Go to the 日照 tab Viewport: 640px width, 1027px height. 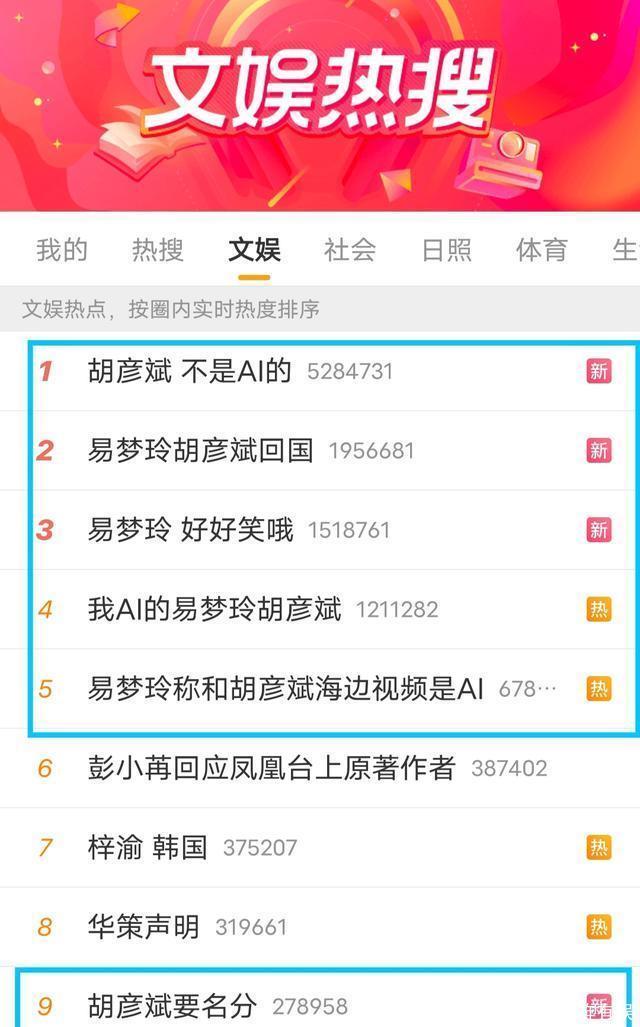(446, 250)
